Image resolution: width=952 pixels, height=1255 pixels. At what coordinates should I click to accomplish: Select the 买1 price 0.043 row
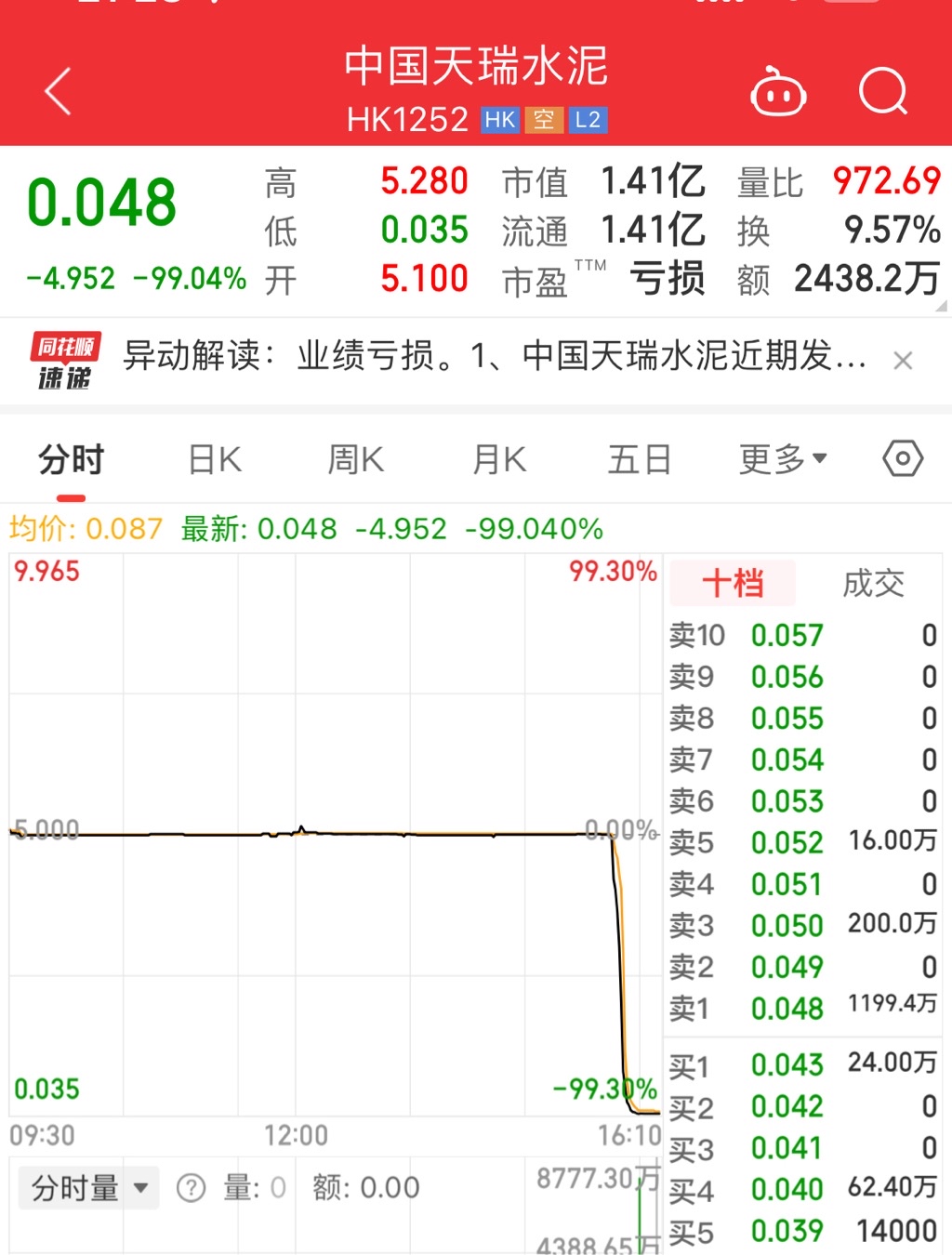click(x=803, y=1064)
